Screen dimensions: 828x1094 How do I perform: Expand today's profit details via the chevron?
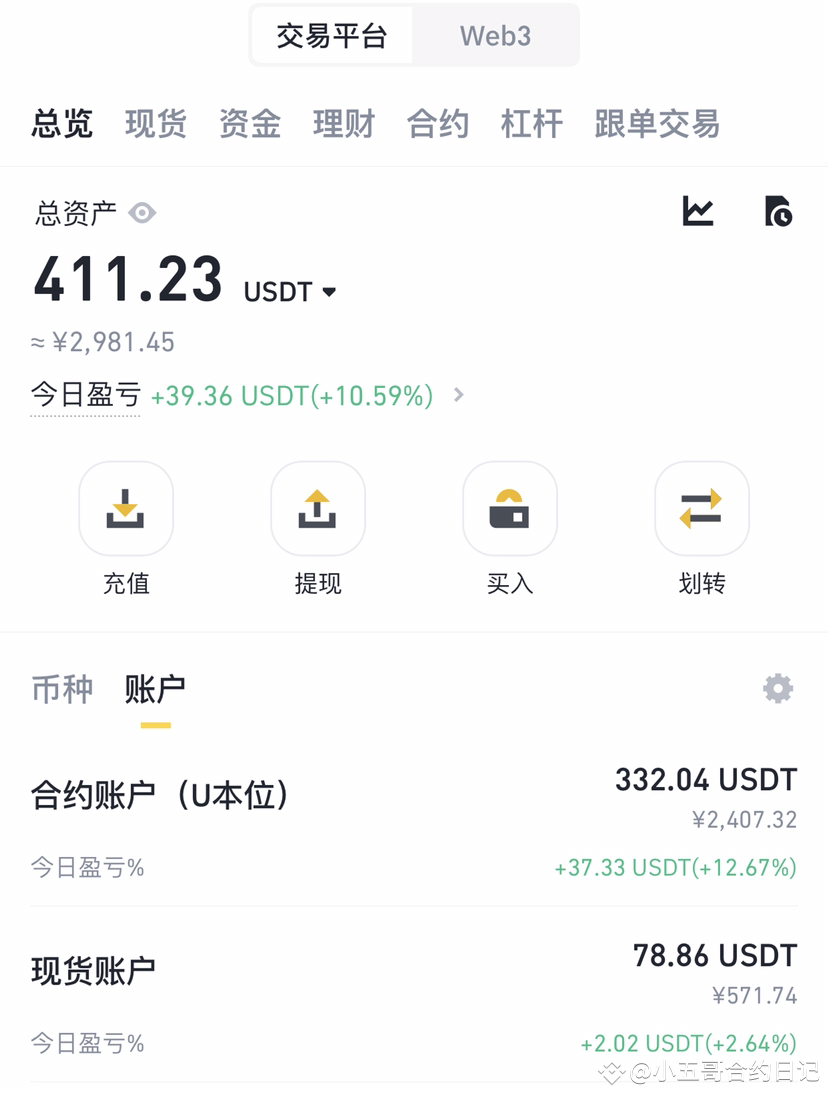point(457,395)
